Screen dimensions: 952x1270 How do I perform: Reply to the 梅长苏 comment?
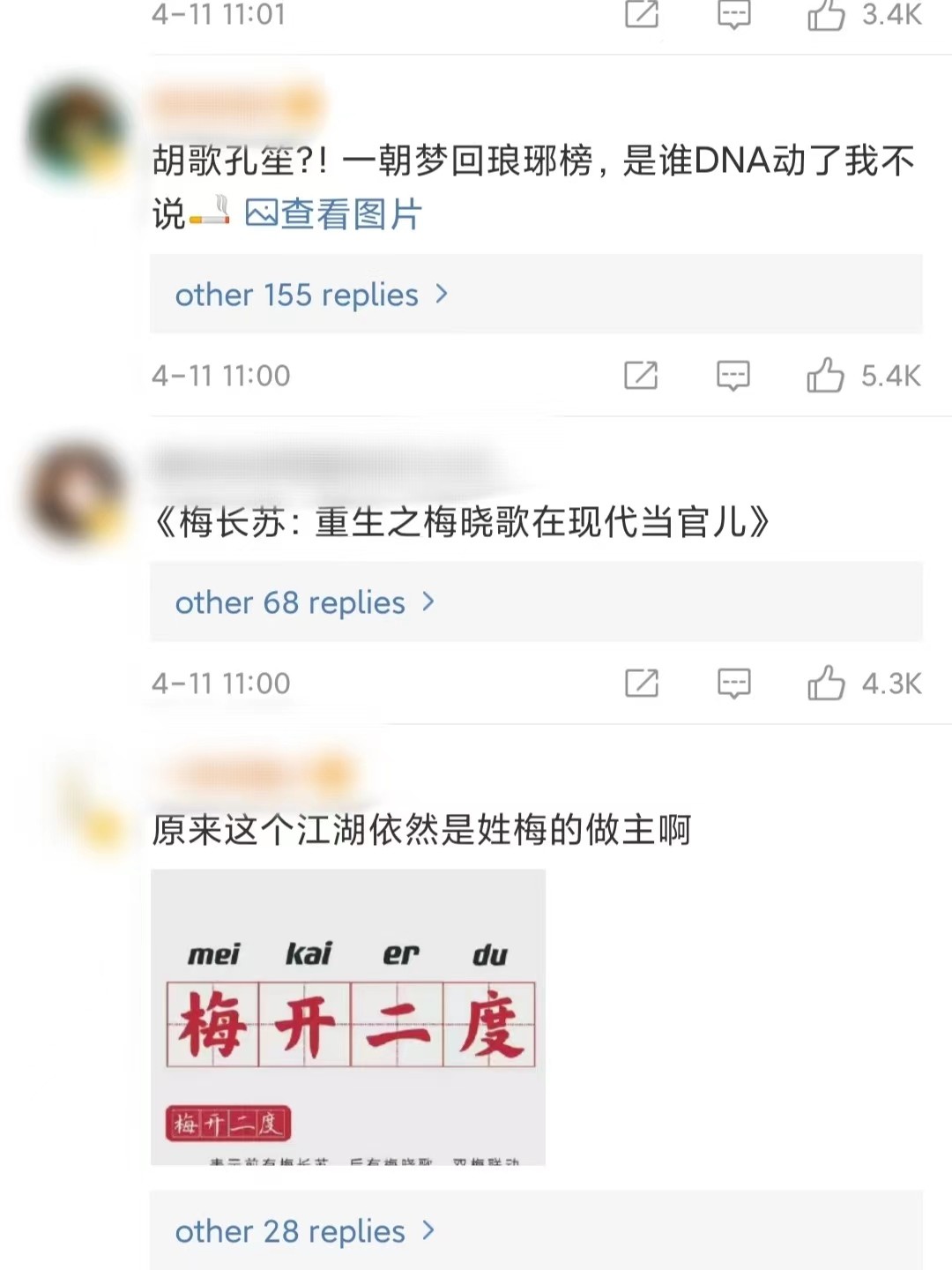pyautogui.click(x=733, y=684)
